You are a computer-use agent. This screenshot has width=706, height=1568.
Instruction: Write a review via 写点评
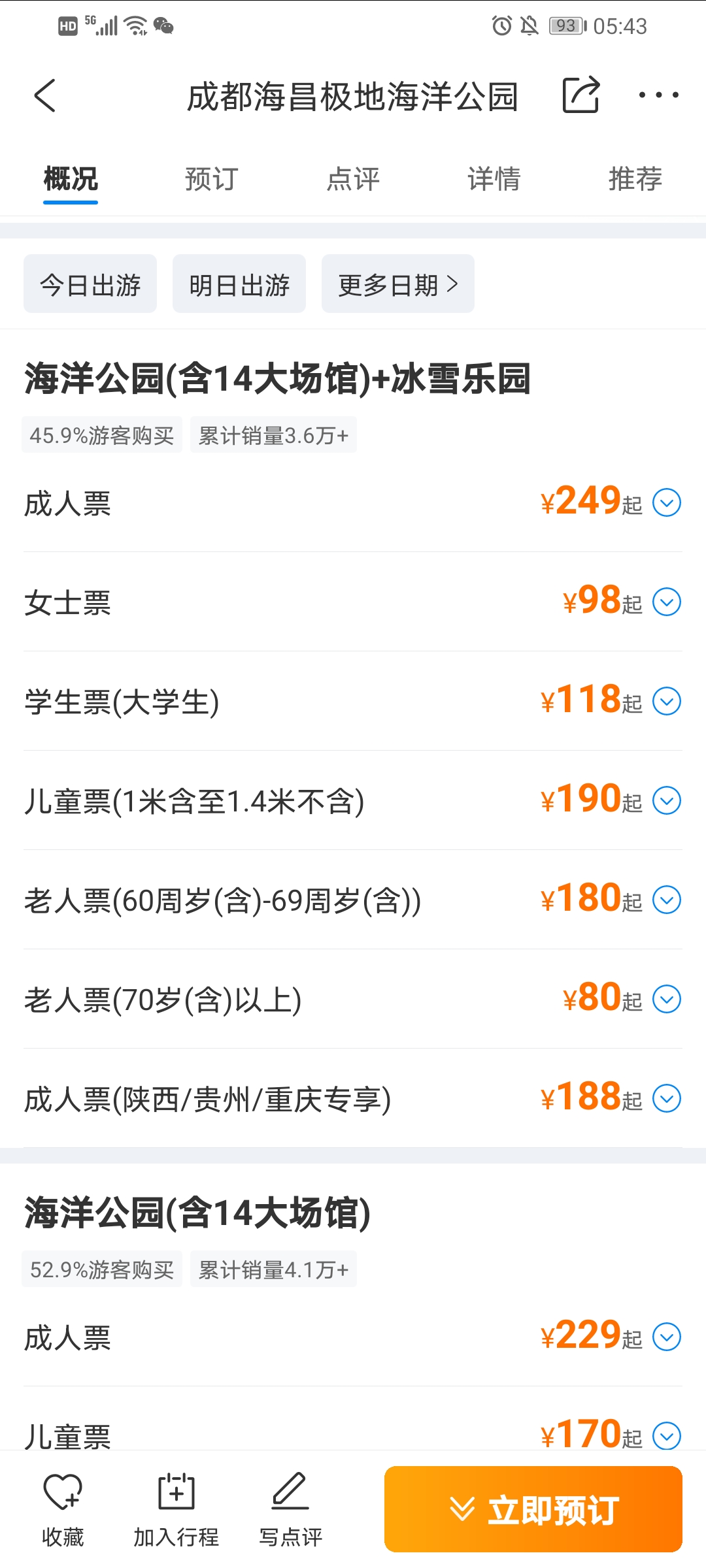tap(290, 1509)
